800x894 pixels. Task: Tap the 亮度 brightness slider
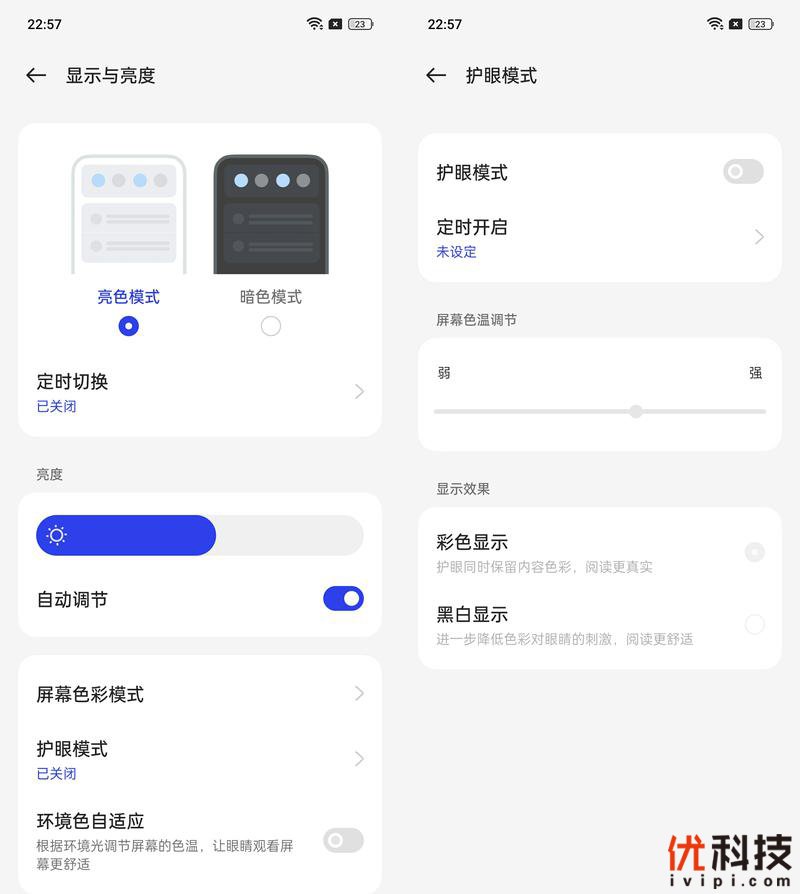tap(200, 536)
